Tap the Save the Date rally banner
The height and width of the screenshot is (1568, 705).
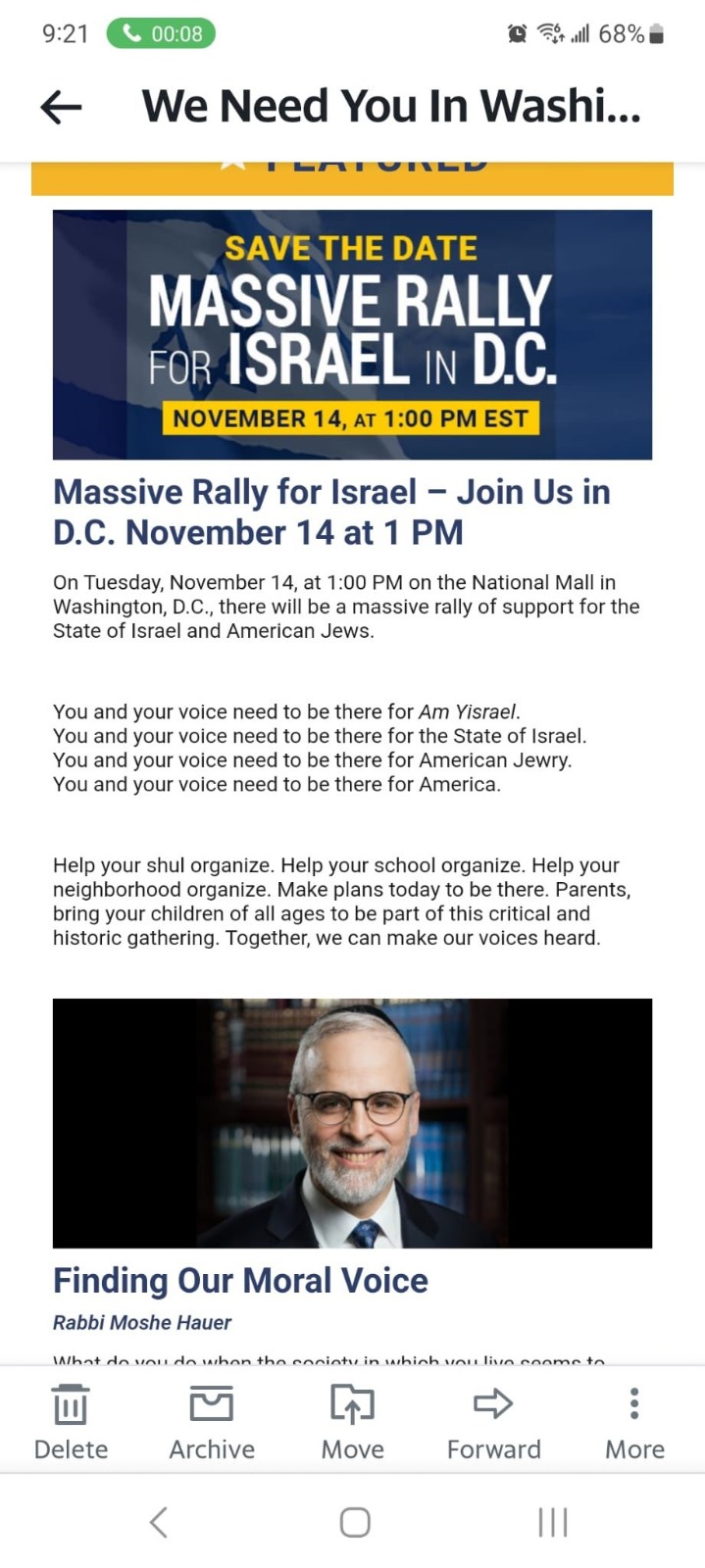click(352, 334)
